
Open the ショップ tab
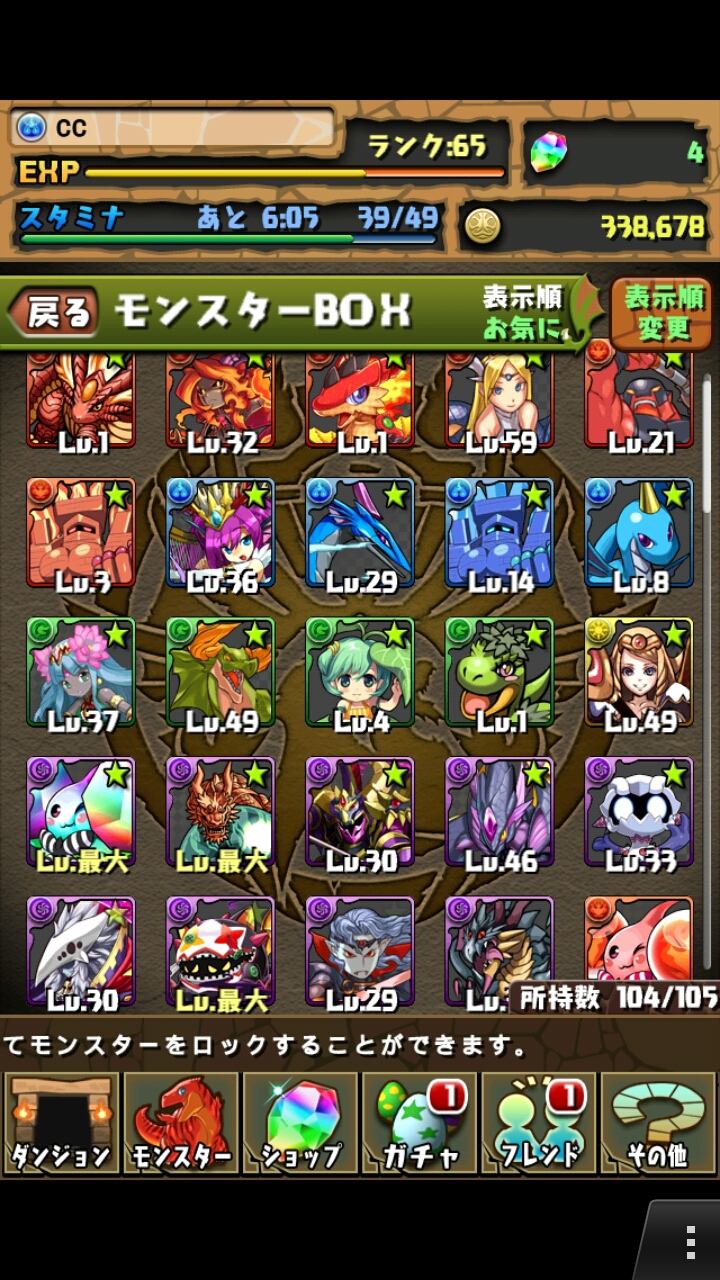pyautogui.click(x=301, y=1123)
